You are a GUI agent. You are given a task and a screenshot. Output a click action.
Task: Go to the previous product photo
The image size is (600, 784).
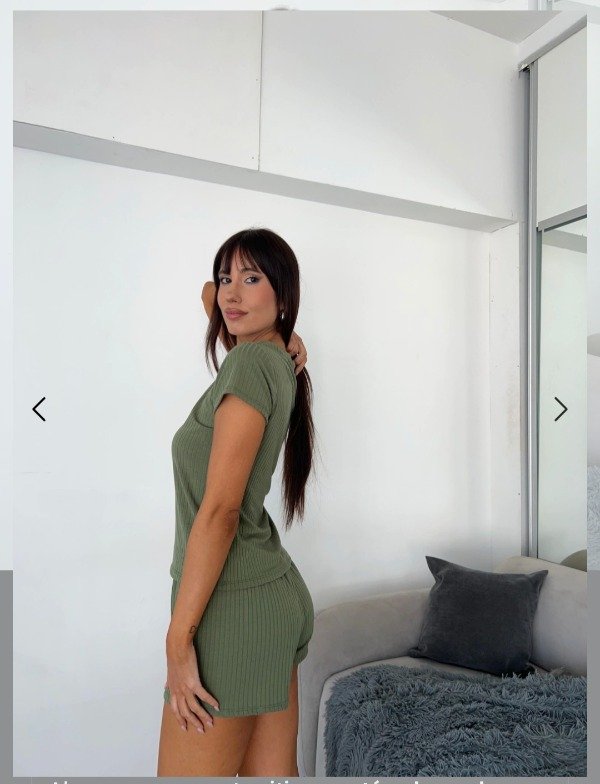click(39, 409)
